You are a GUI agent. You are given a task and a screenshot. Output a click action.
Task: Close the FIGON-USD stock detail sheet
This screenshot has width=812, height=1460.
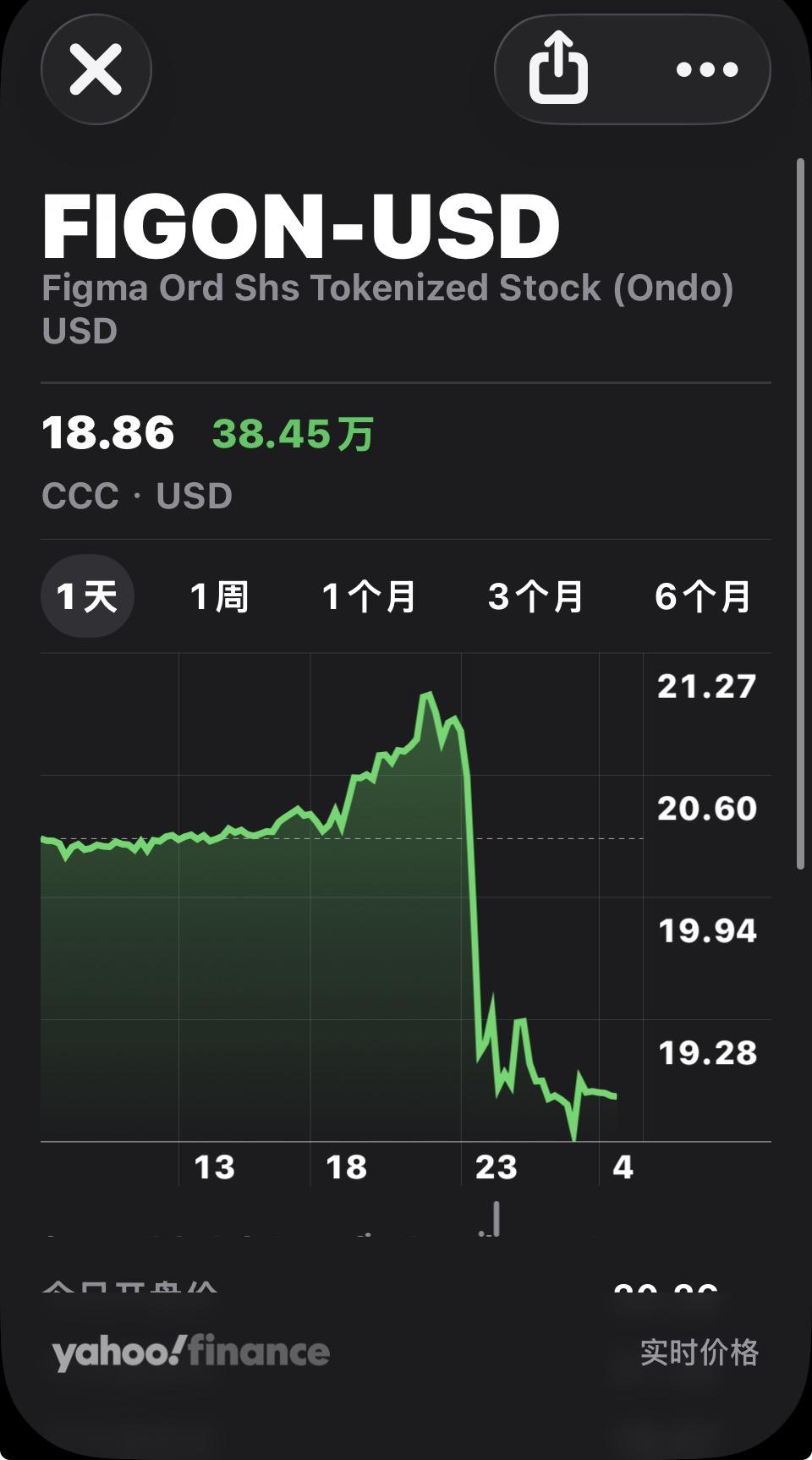tap(96, 70)
